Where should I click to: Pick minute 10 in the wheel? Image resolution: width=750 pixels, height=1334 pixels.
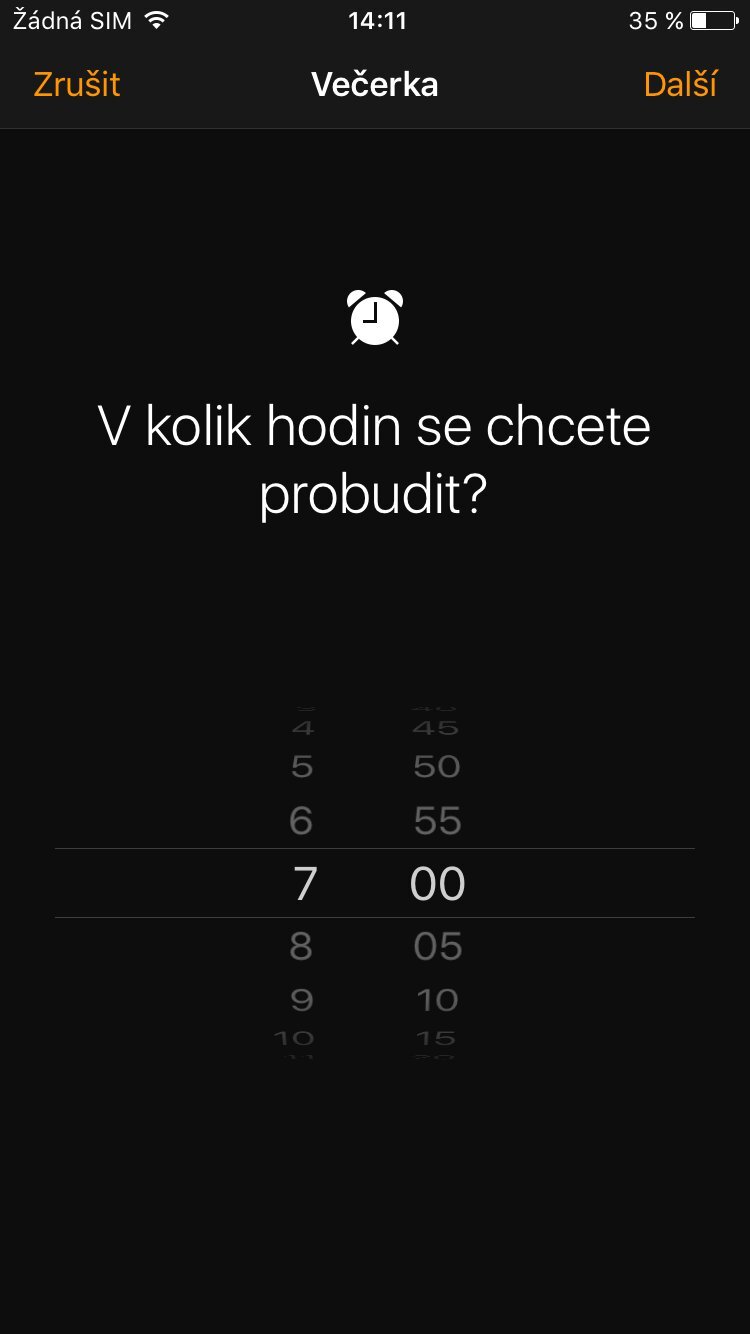click(x=437, y=1000)
